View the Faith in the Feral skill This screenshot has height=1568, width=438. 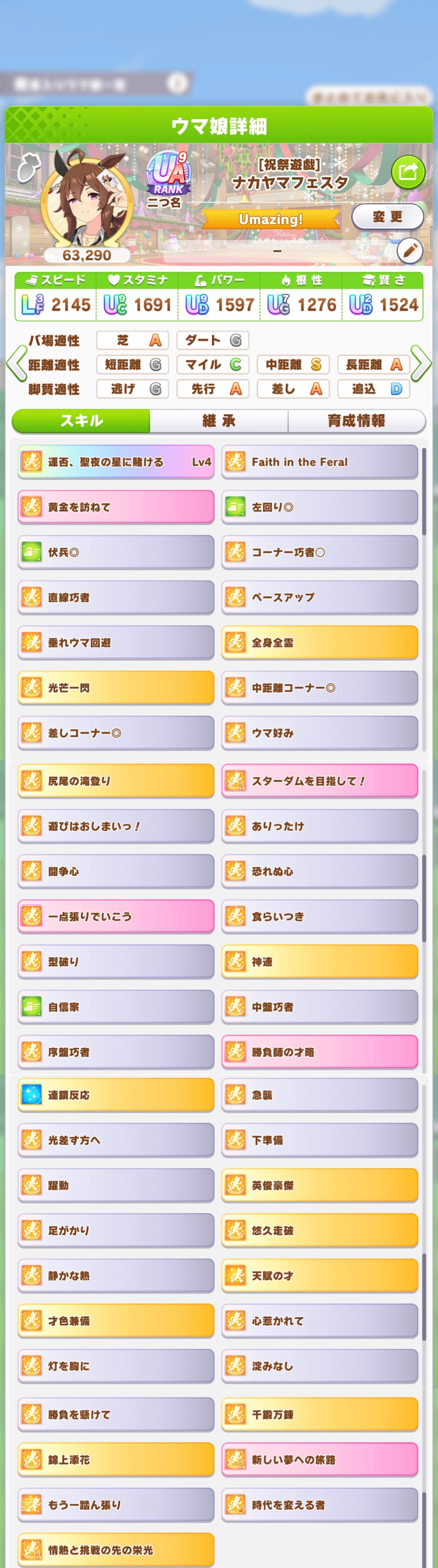tap(320, 462)
